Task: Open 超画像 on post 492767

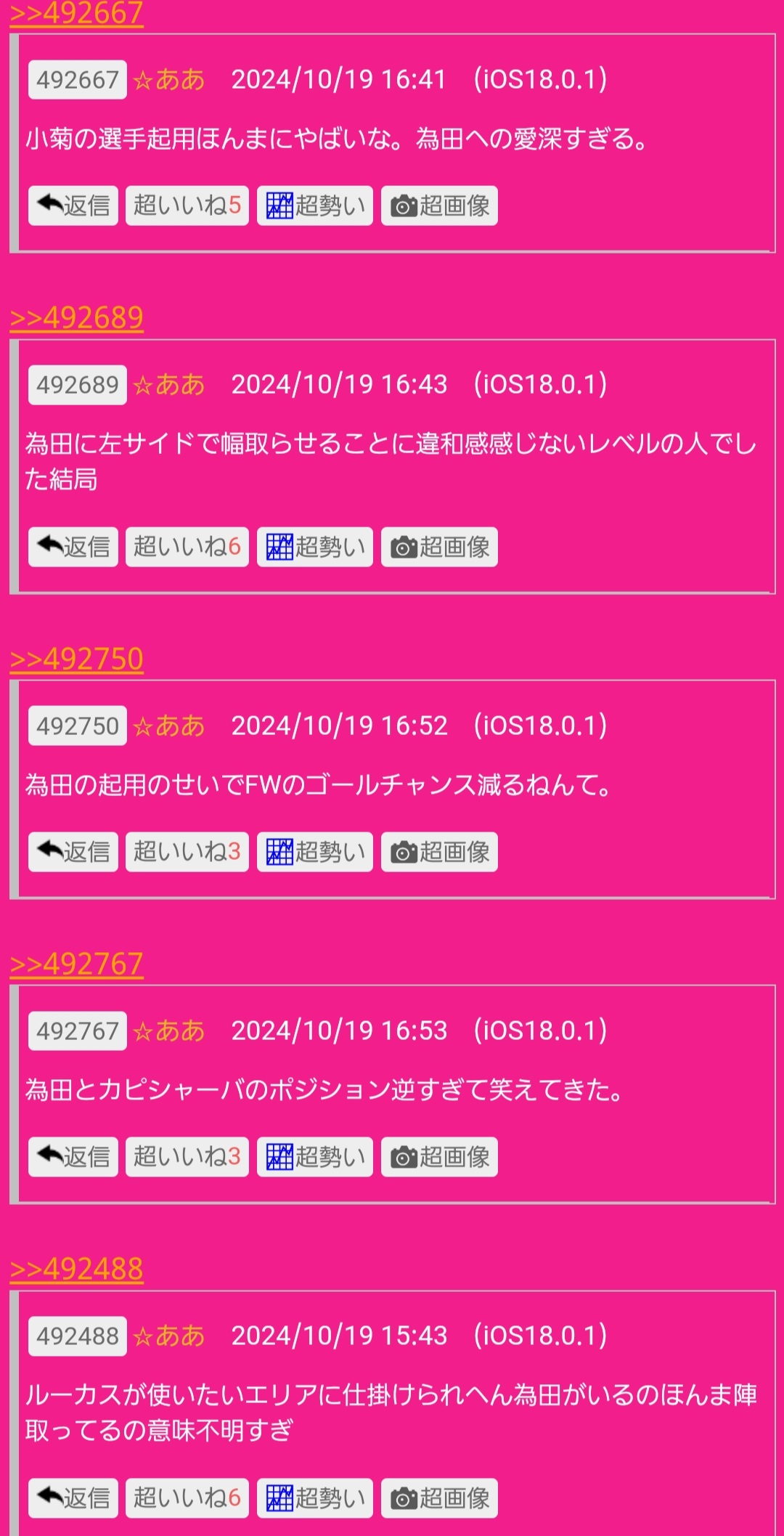Action: [439, 1157]
